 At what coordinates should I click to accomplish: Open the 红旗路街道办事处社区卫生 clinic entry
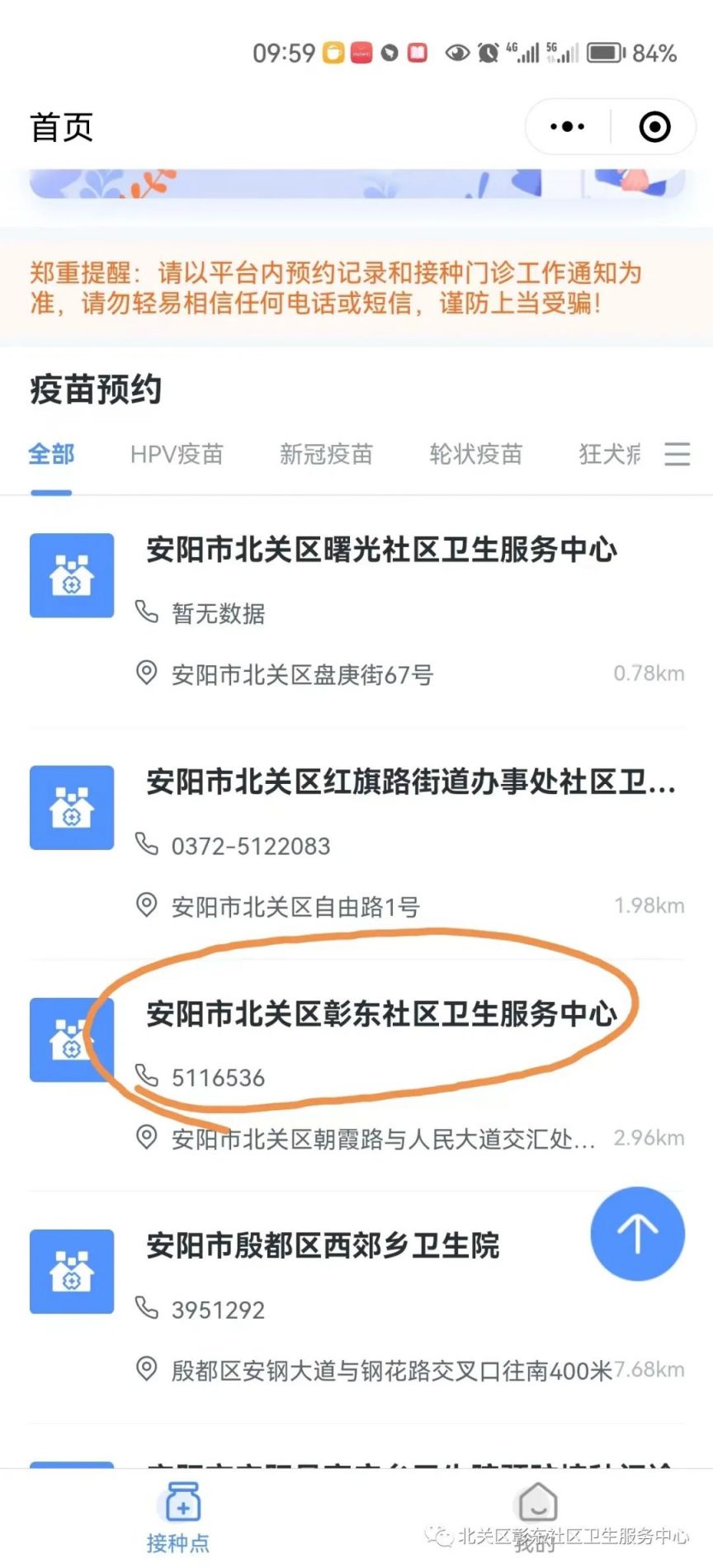410,782
